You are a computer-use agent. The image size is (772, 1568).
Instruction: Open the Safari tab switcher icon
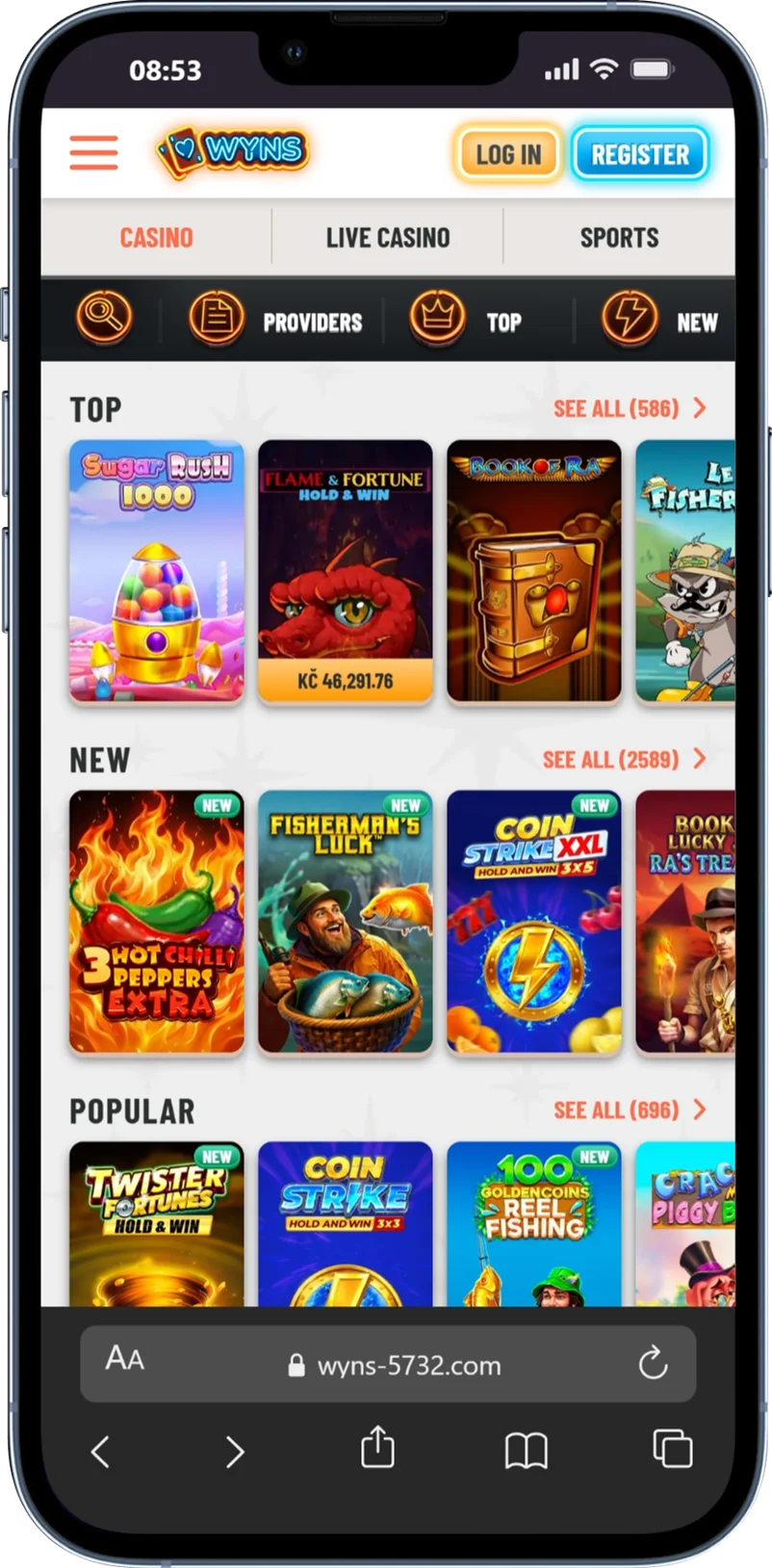pos(672,1447)
